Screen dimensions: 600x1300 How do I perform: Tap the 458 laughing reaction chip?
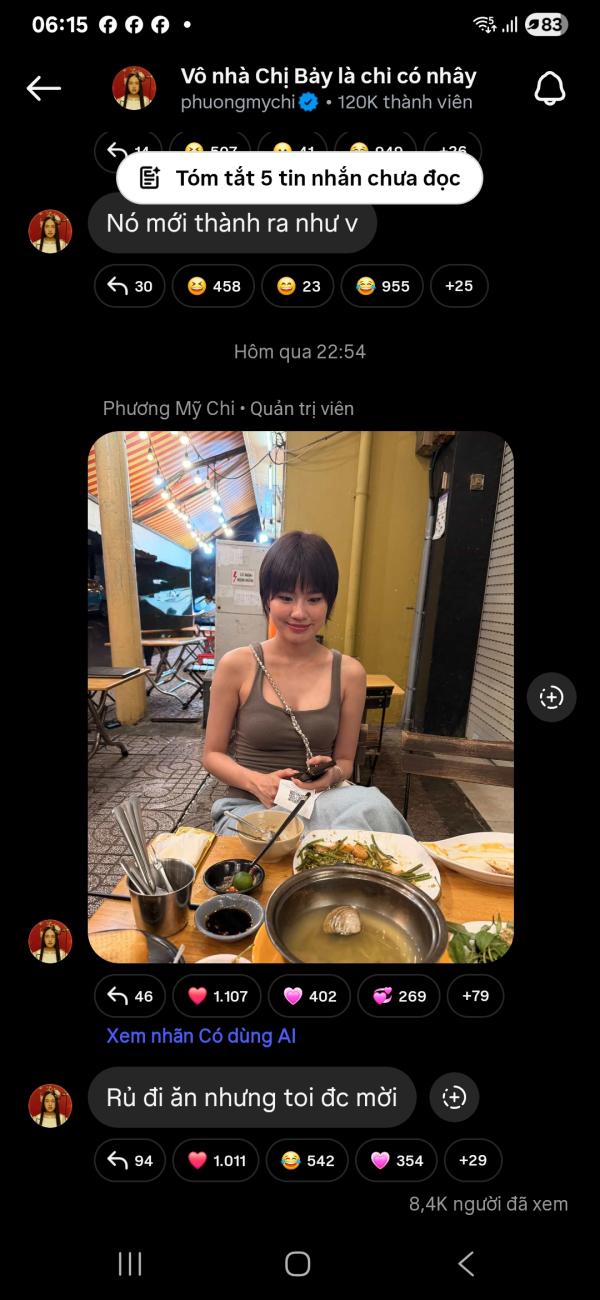tap(214, 286)
